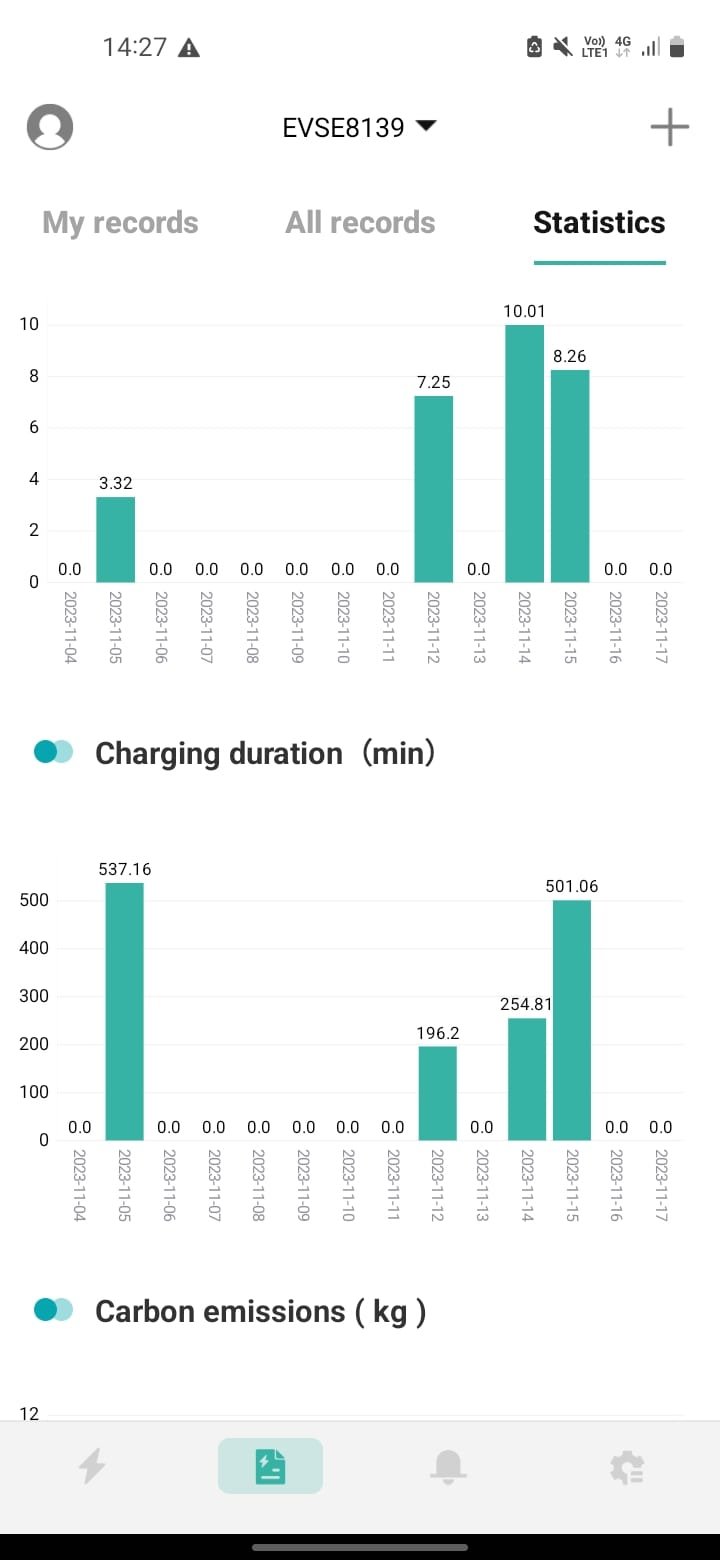Open the records document tab
Screen dimensions: 720x1560
[270, 1466]
